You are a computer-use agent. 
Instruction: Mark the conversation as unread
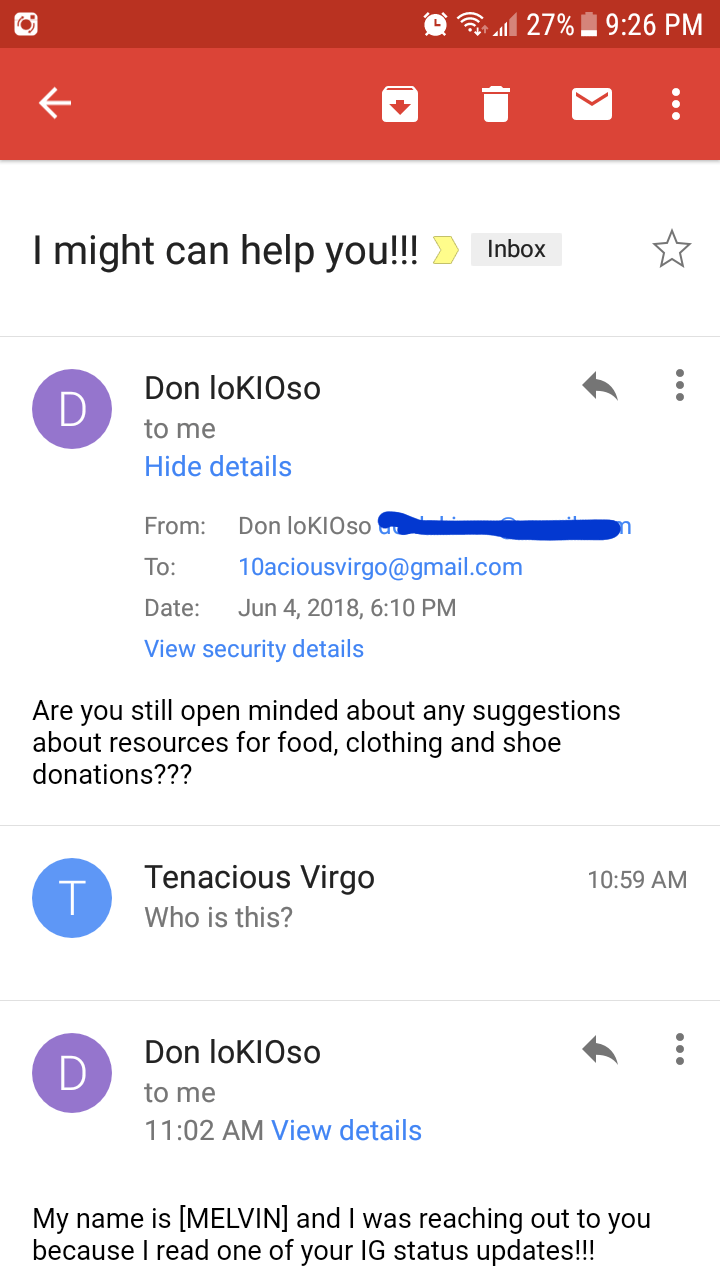[x=592, y=104]
